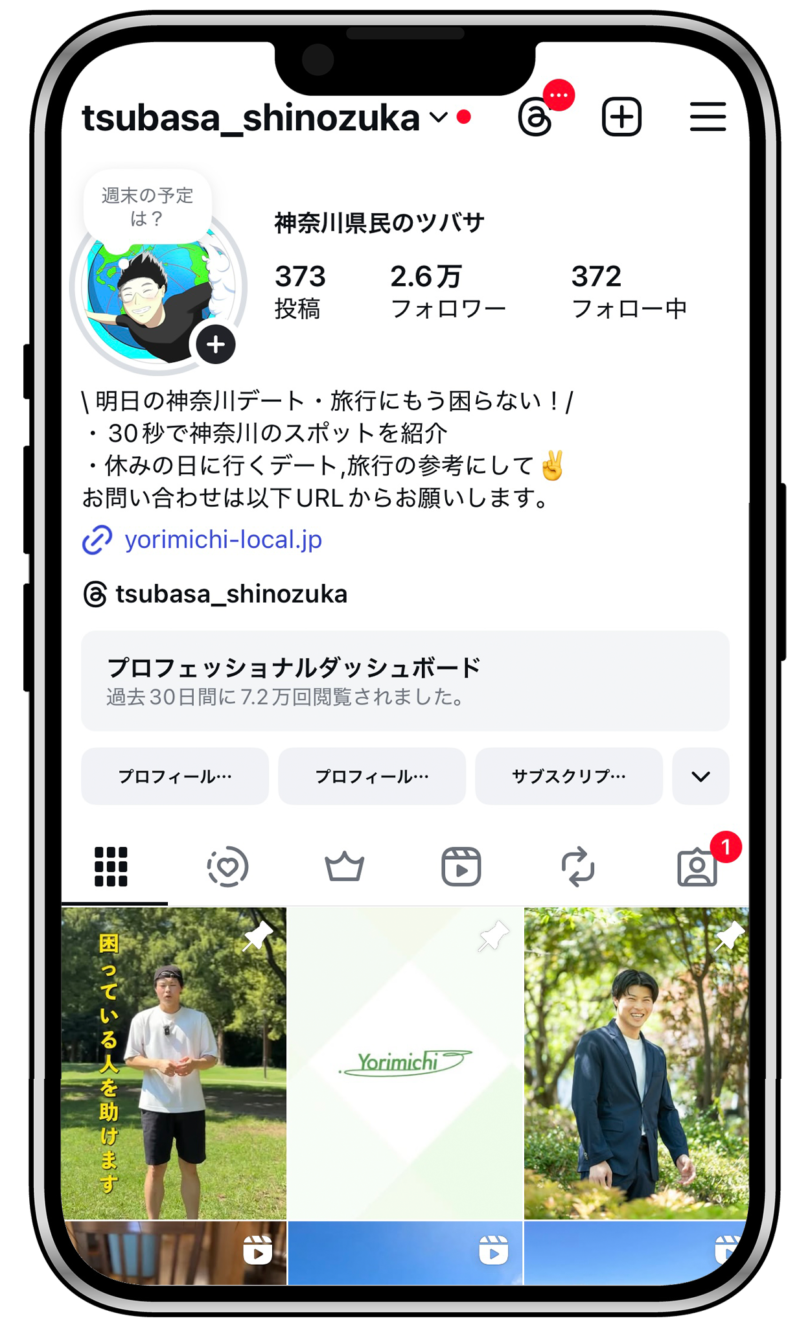
Task: Create a new post with the plus icon
Action: [x=621, y=118]
